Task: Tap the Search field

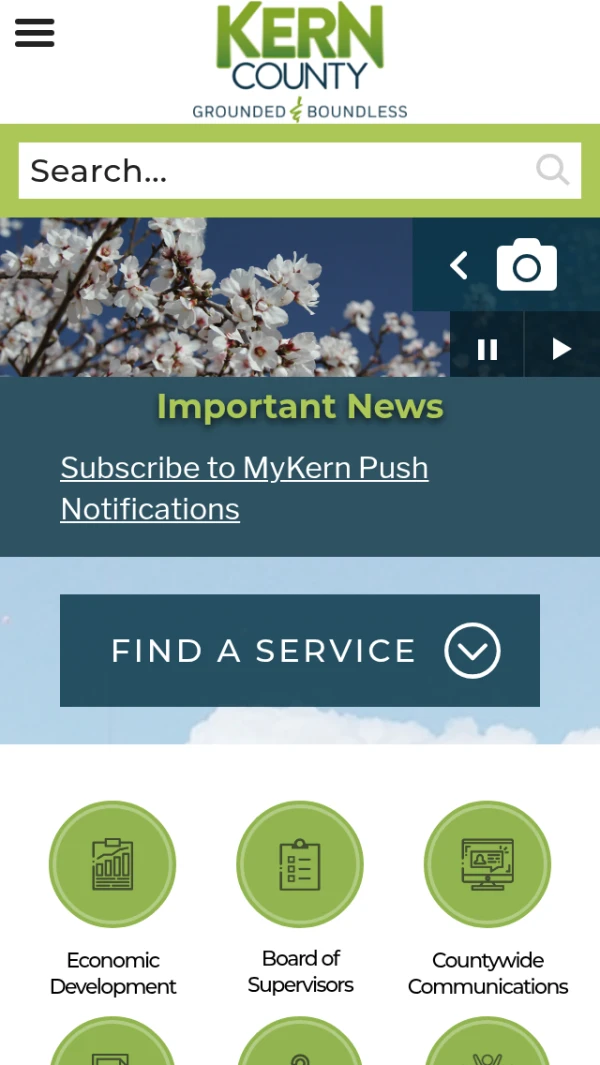Action: pos(300,170)
